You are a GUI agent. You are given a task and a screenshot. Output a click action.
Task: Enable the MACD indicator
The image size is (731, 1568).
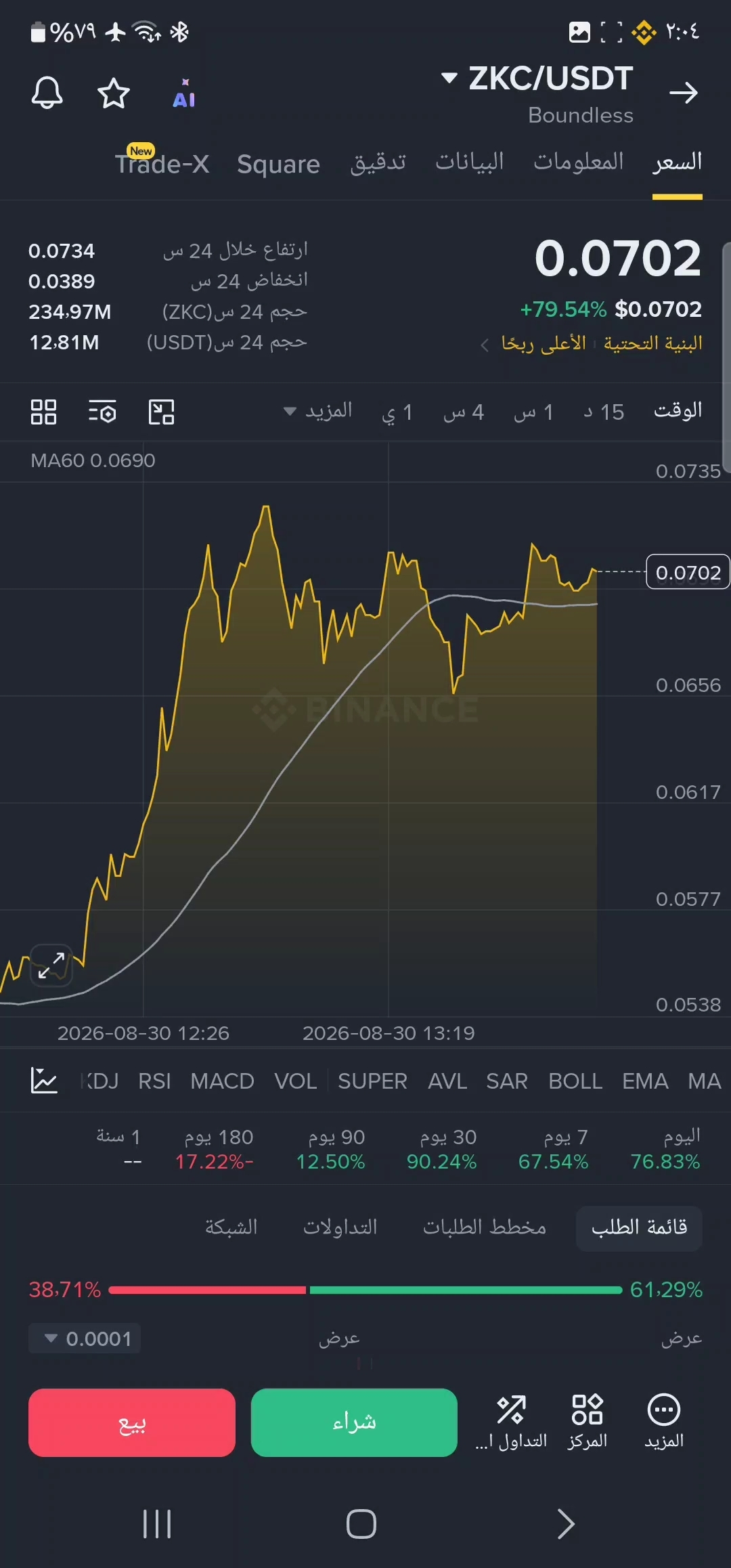[222, 1081]
